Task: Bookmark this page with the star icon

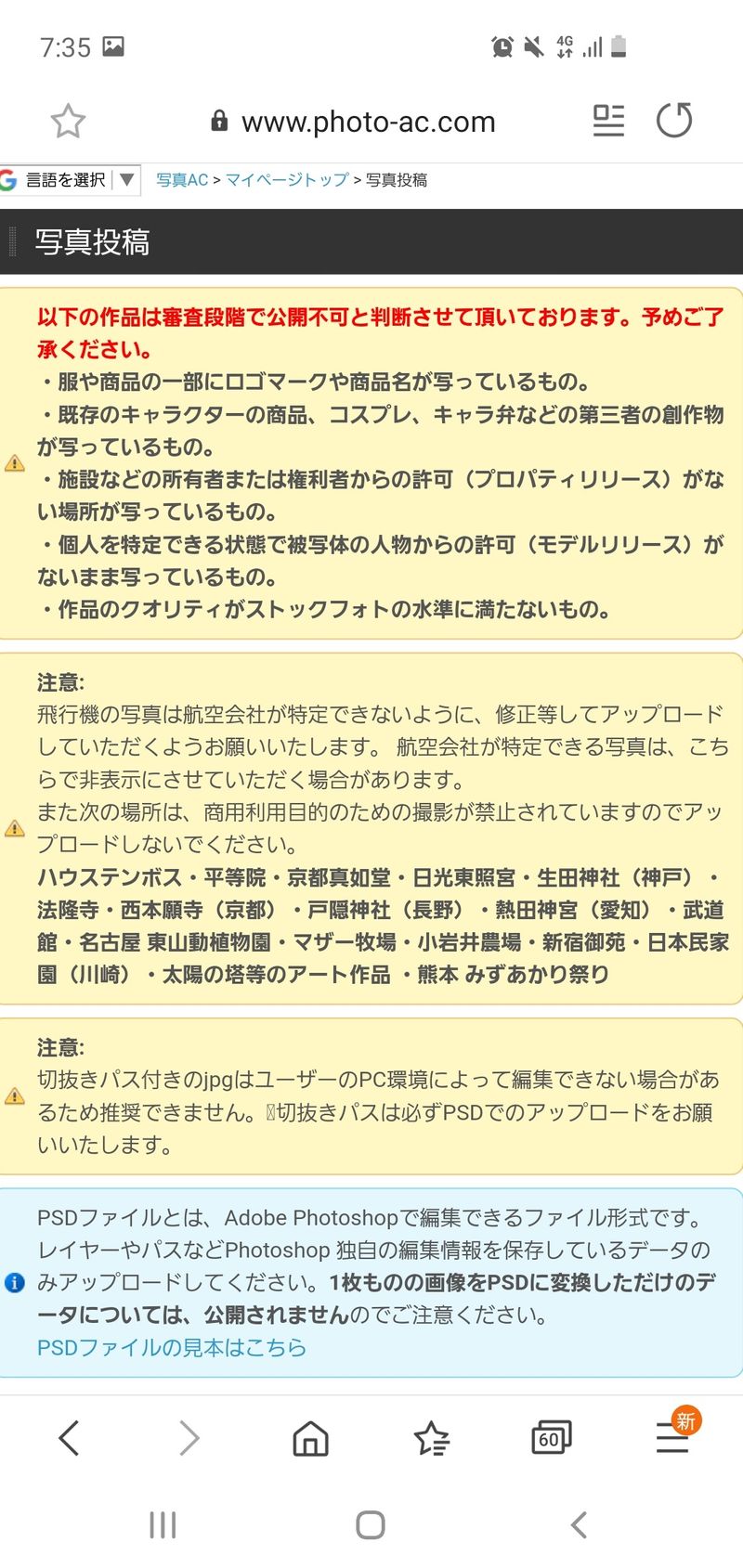Action: point(68,121)
